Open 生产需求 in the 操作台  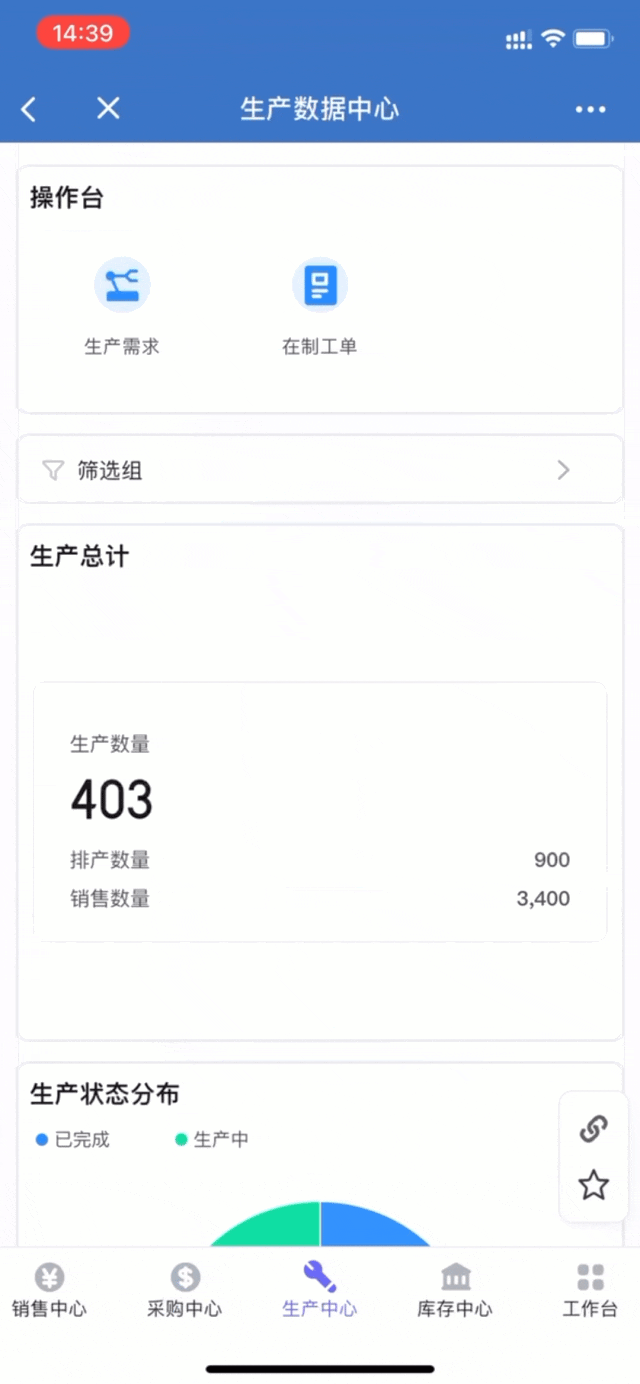click(122, 307)
